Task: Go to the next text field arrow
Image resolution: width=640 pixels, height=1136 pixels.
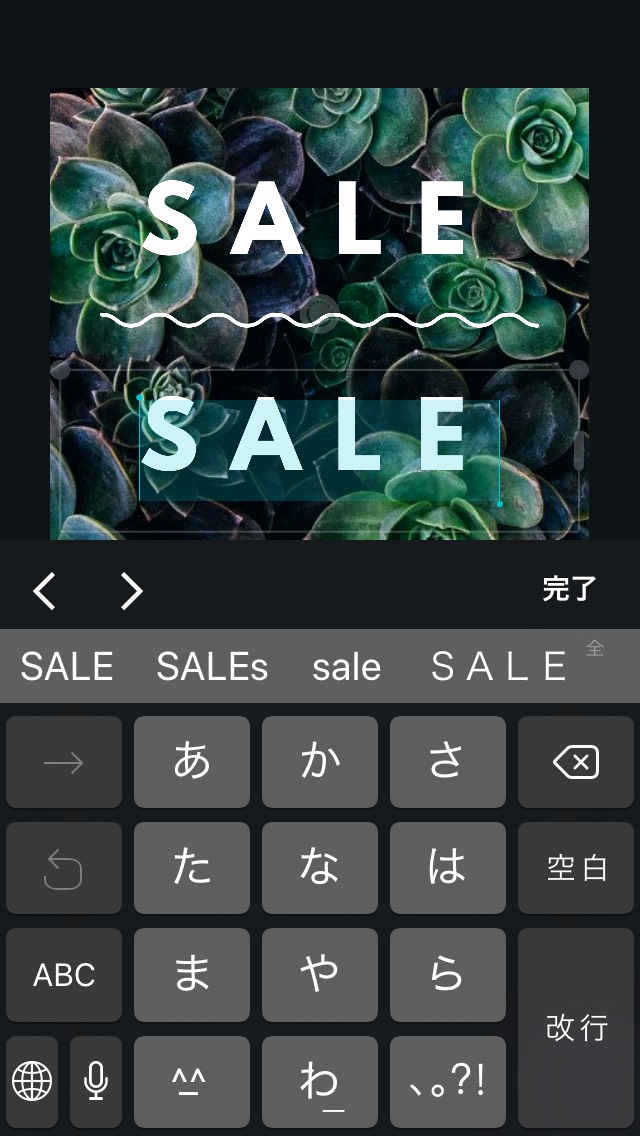Action: [x=131, y=591]
